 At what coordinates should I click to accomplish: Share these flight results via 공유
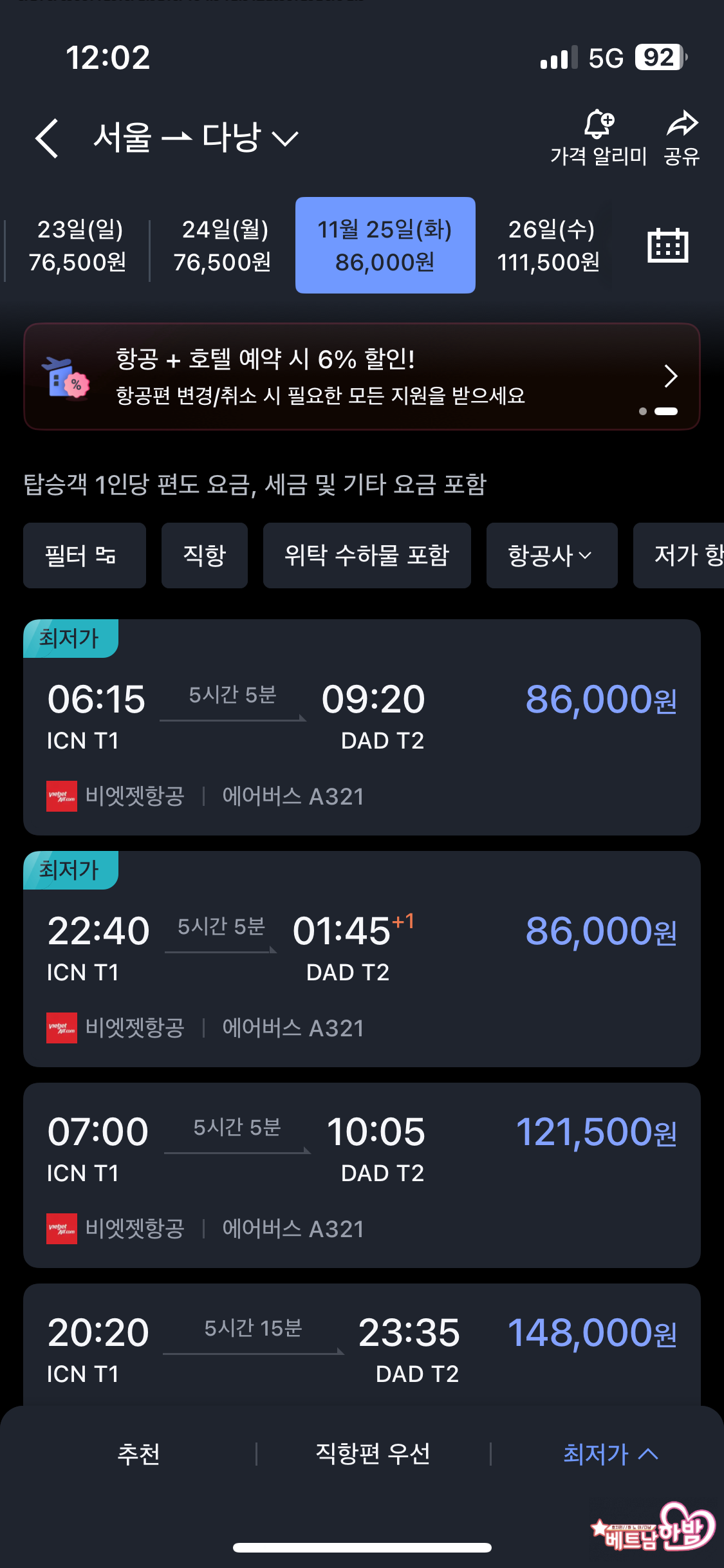tap(682, 138)
